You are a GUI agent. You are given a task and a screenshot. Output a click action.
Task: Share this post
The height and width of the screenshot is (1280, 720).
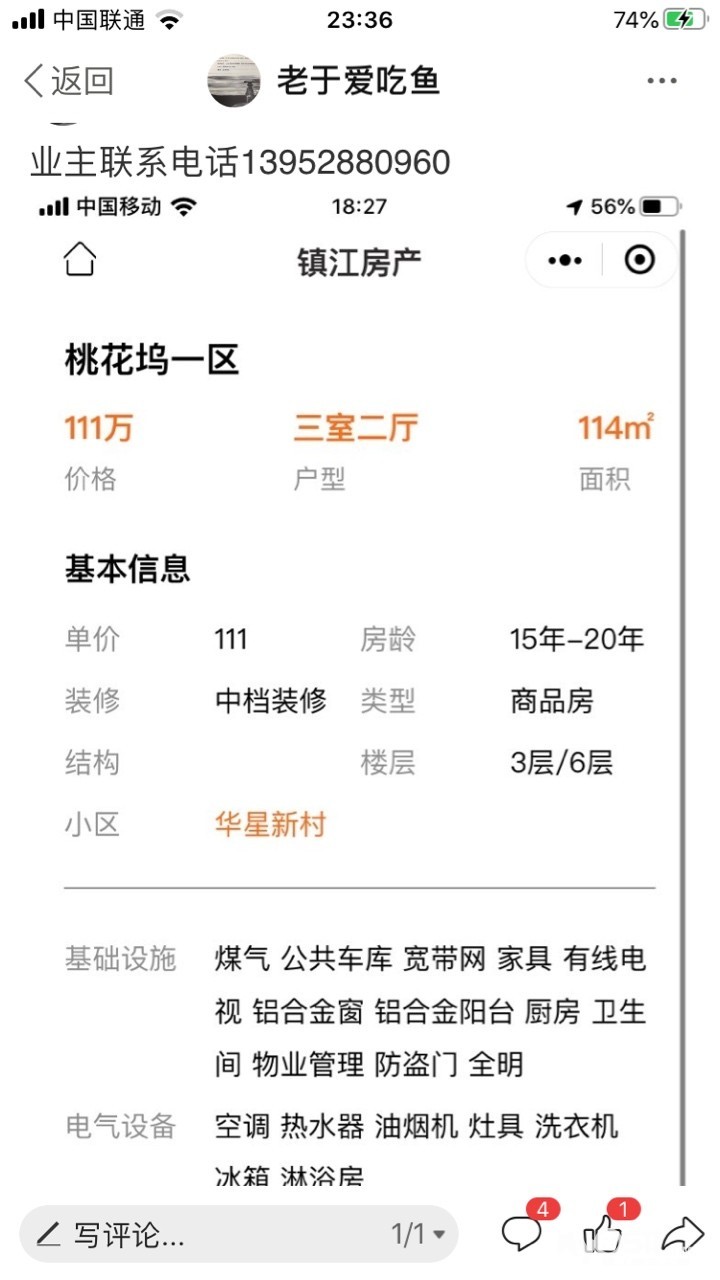click(x=682, y=1234)
